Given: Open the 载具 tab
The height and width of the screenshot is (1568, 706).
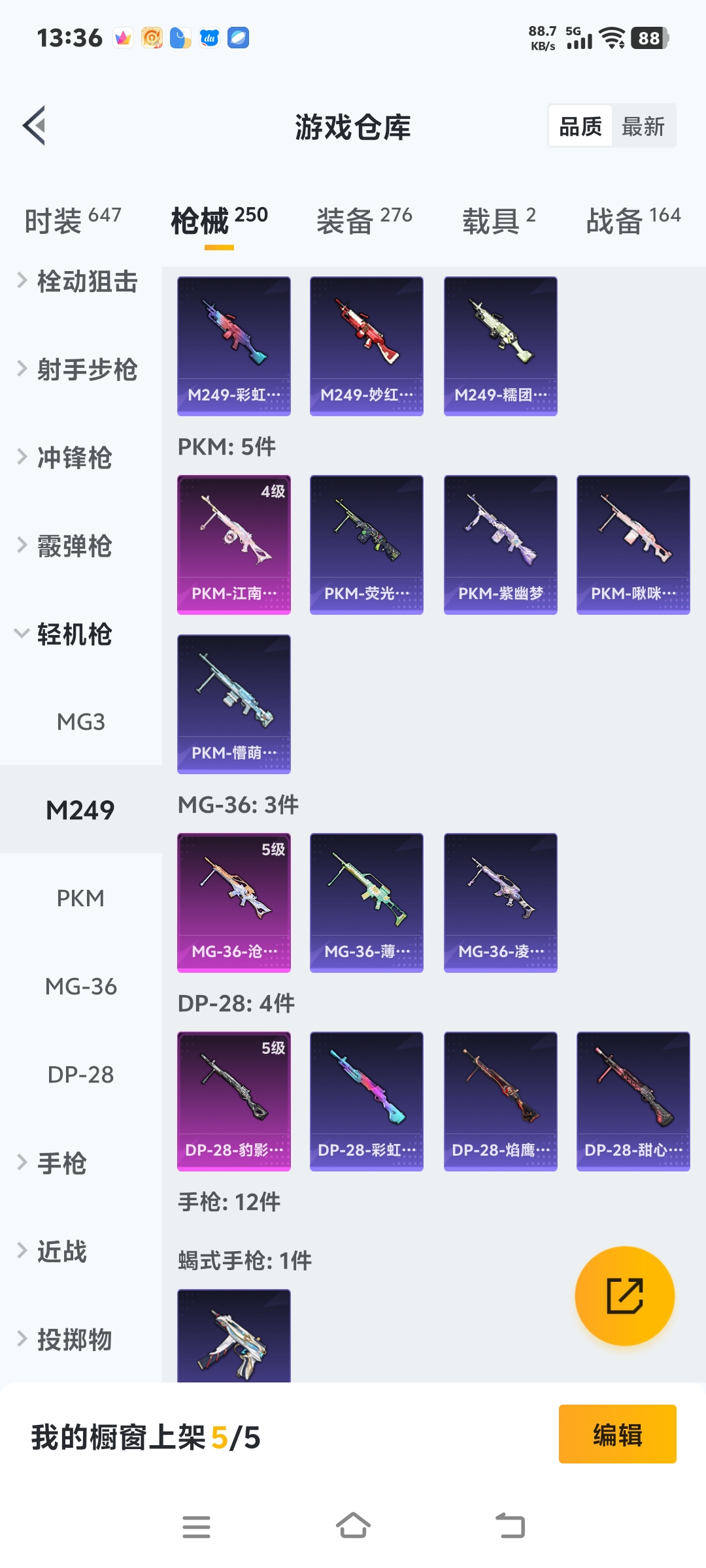Looking at the screenshot, I should [499, 220].
